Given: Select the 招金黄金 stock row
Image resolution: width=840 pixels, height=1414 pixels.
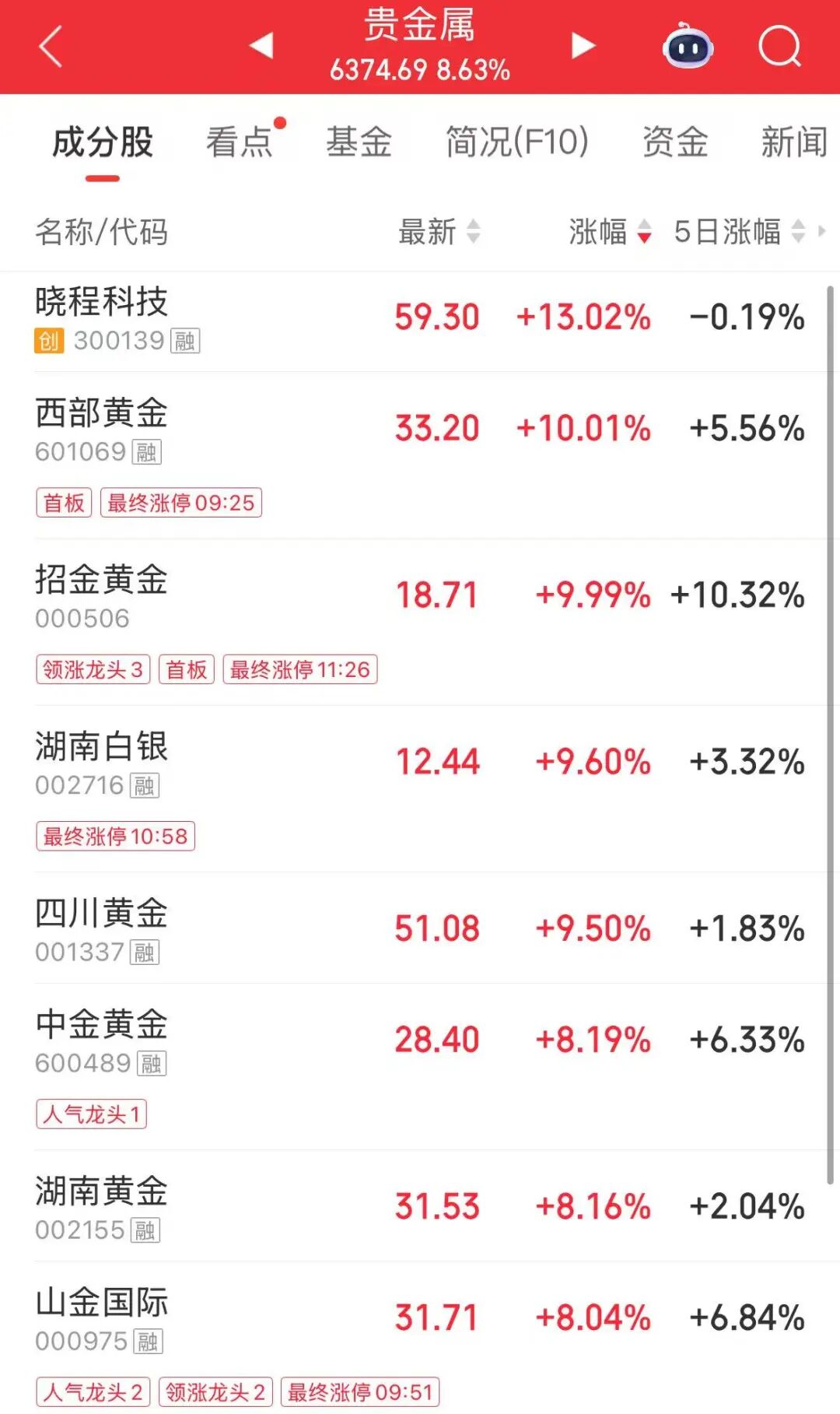Looking at the screenshot, I should click(311, 595).
